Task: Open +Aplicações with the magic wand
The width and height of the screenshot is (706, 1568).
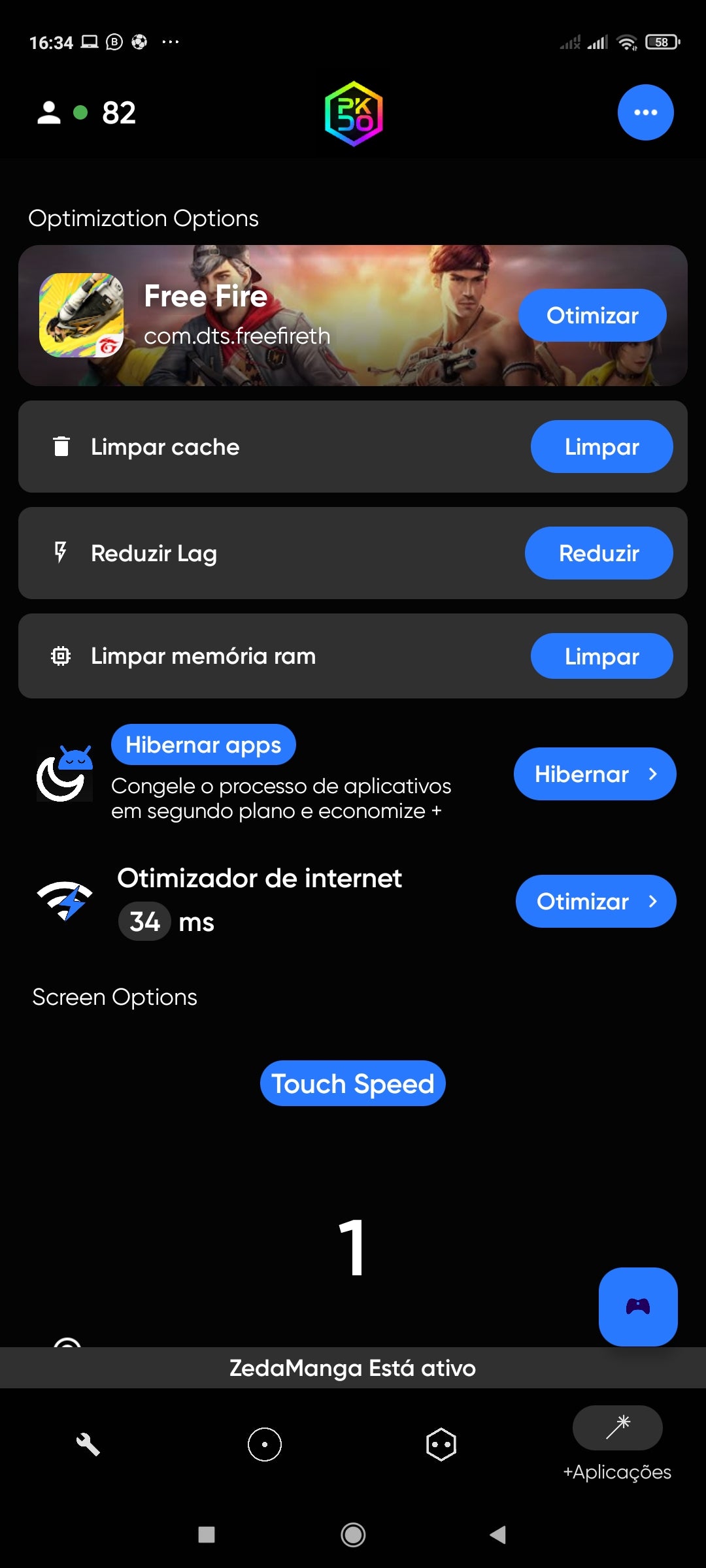Action: (x=617, y=1428)
